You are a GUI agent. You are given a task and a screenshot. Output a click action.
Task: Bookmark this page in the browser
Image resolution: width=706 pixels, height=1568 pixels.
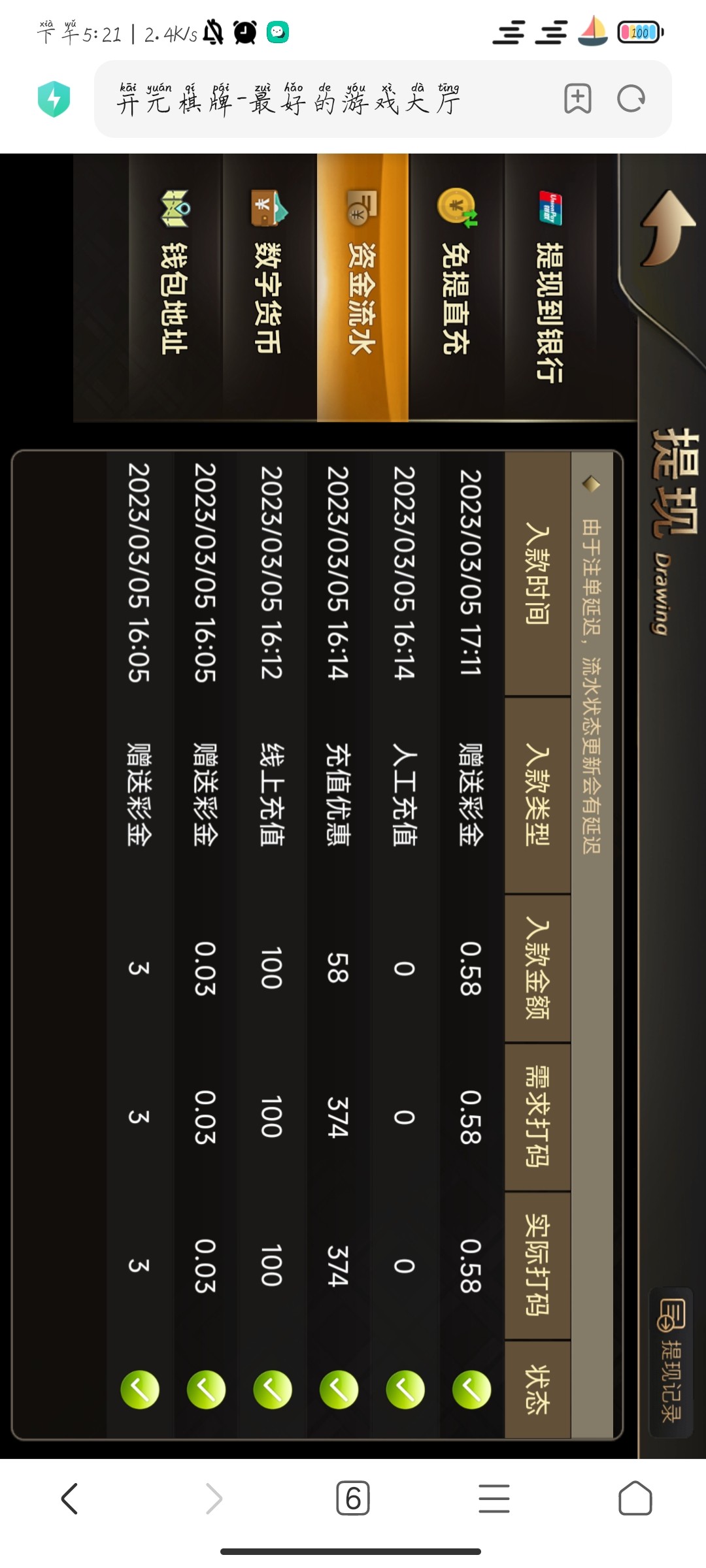click(578, 99)
